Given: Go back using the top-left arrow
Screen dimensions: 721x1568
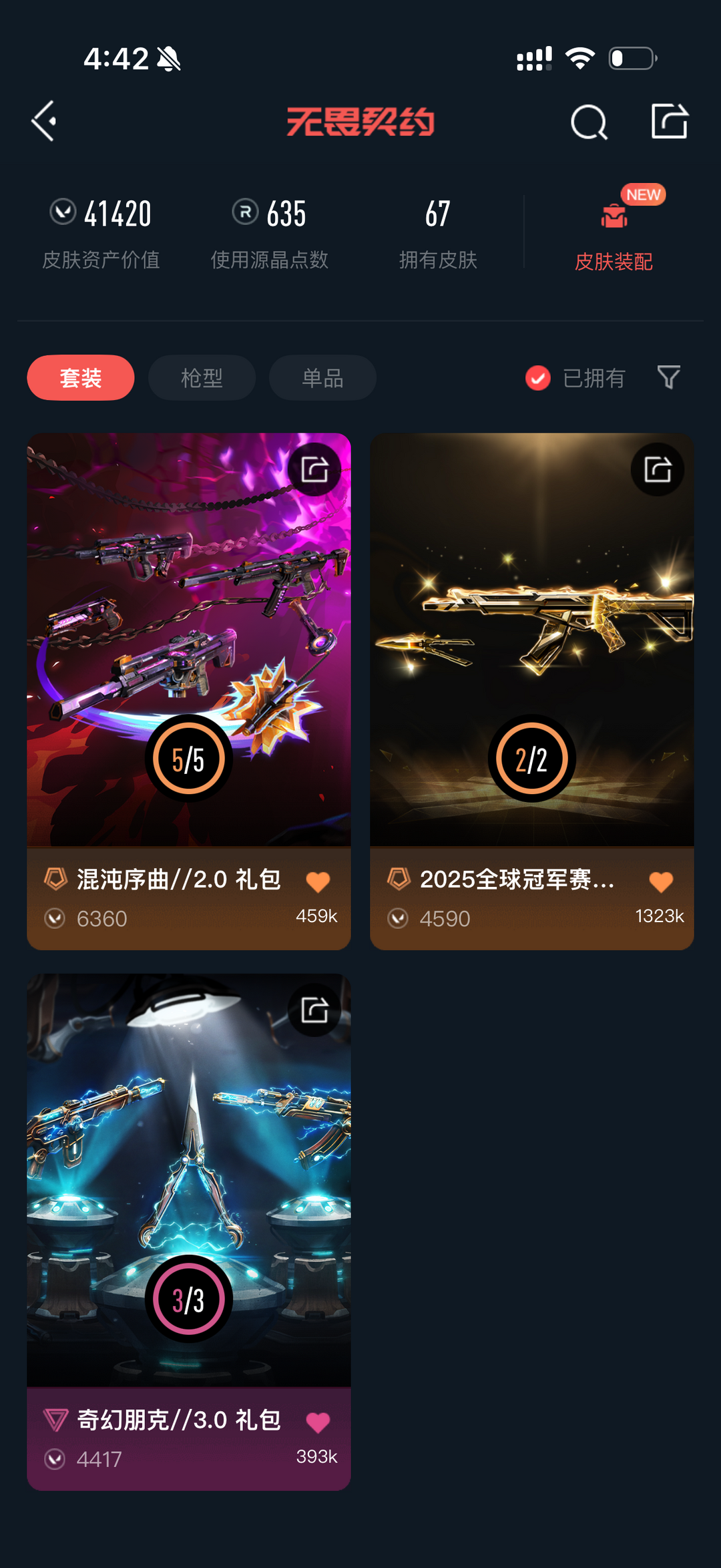Looking at the screenshot, I should pyautogui.click(x=44, y=122).
